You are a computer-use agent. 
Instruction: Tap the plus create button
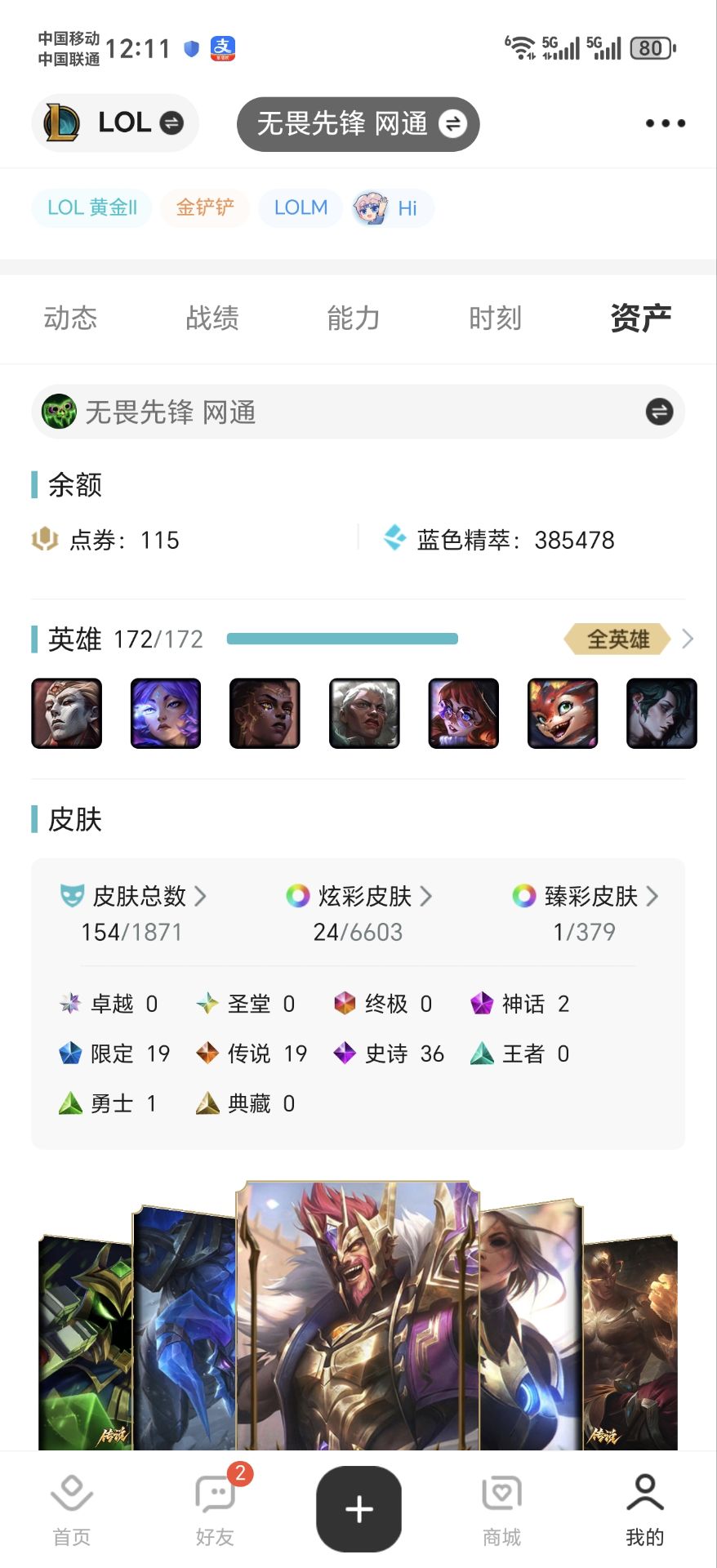click(358, 1508)
